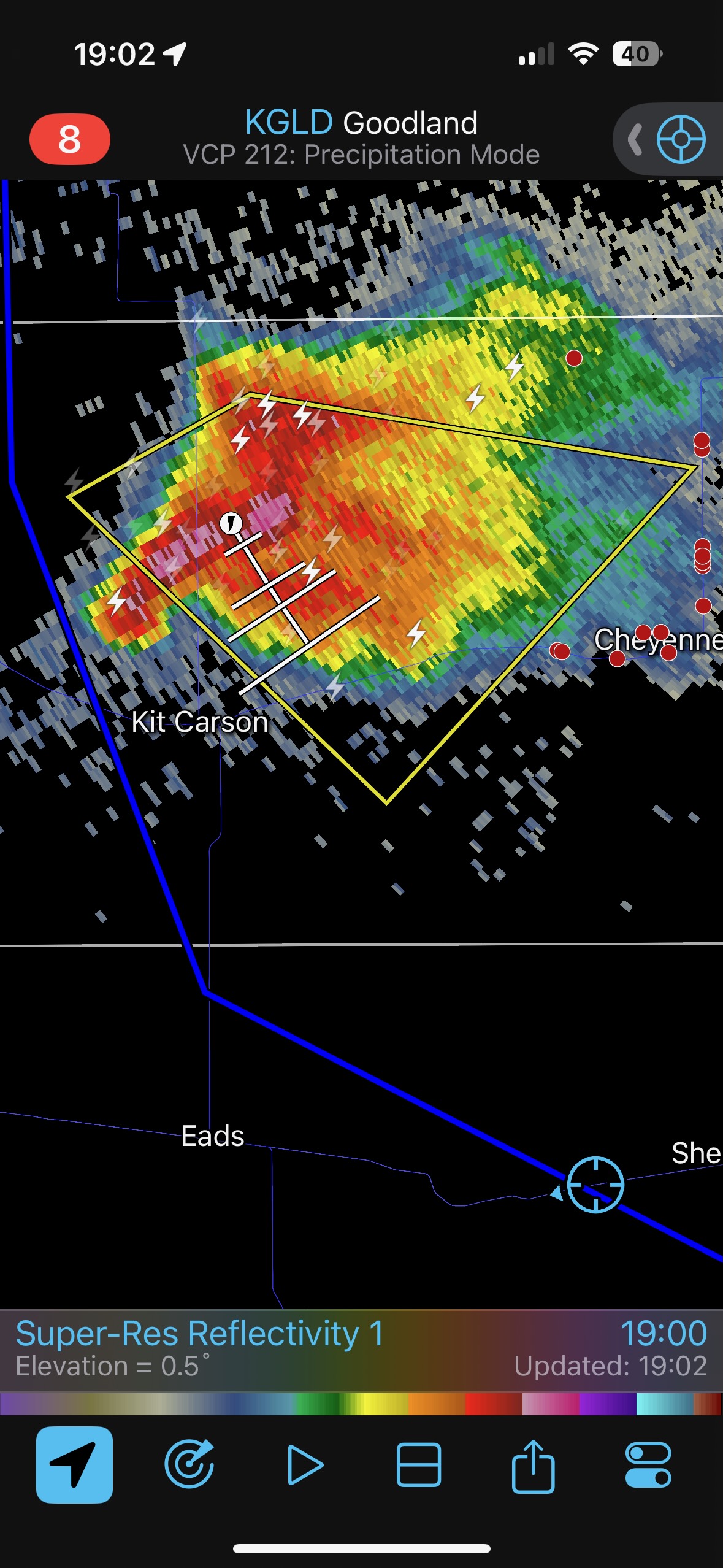The width and height of the screenshot is (723, 1568).
Task: Change the Super-Res Reflectivity 1 radar product
Action: 200,1334
